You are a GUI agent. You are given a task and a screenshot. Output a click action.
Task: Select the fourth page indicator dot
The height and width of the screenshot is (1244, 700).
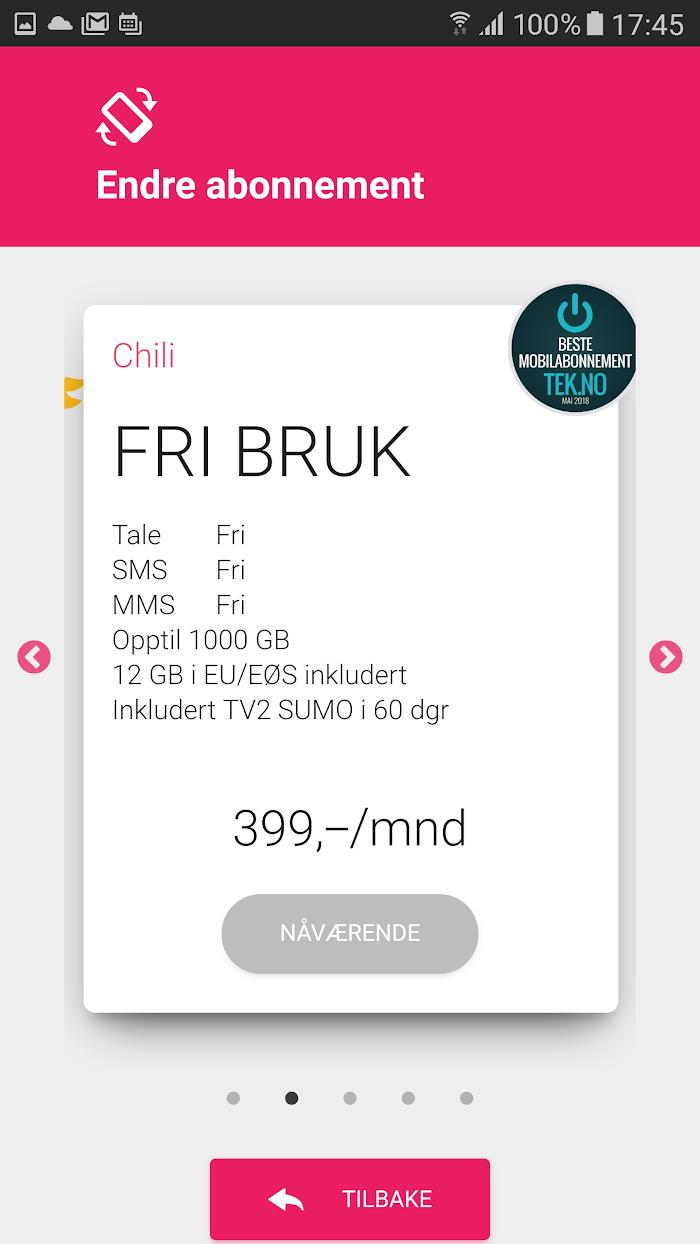coord(408,1098)
